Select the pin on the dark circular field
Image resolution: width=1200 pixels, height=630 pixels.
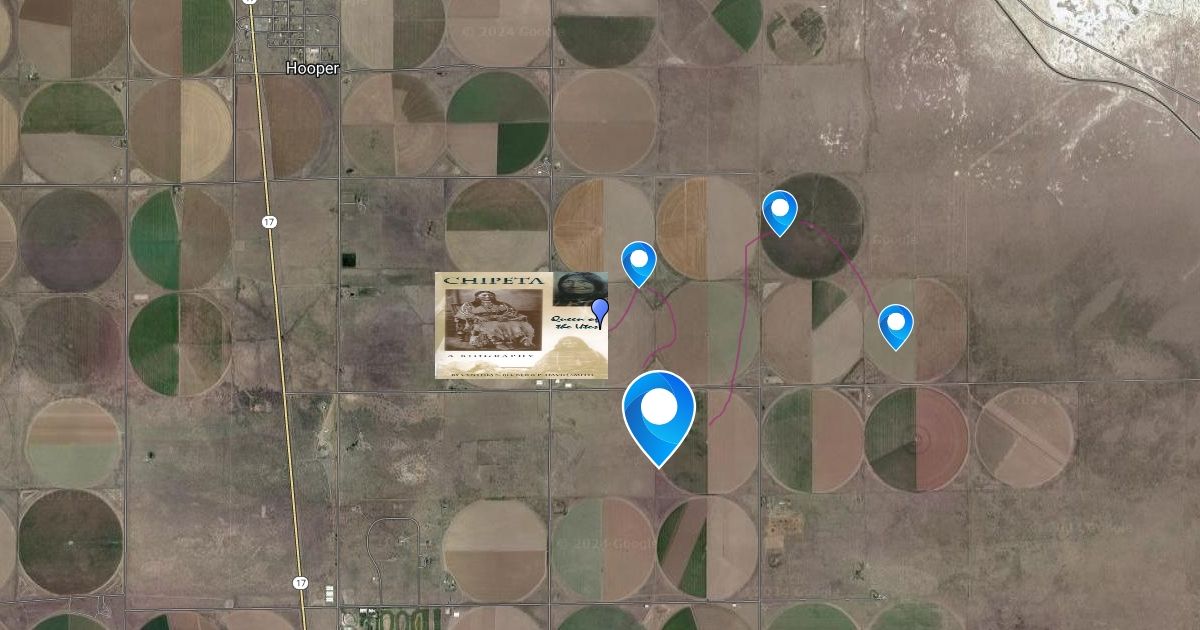point(779,211)
